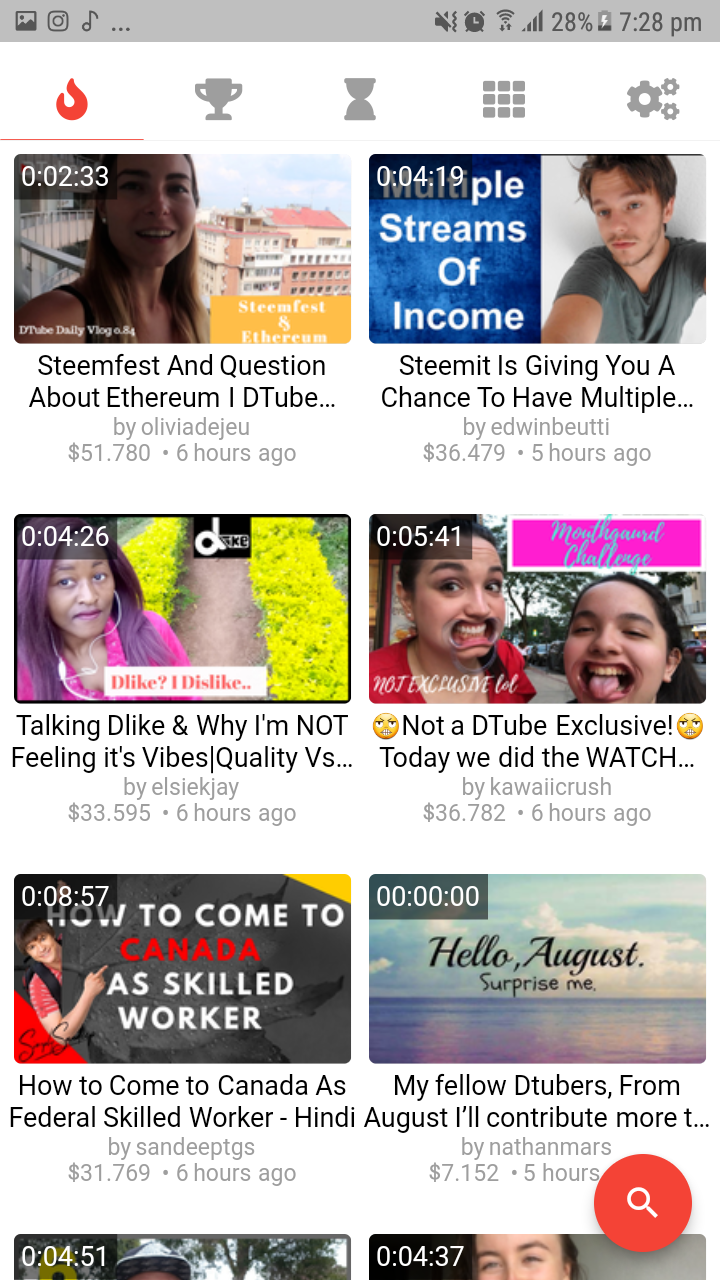Switch to the hourglass tab
This screenshot has width=720, height=1280.
click(360, 99)
